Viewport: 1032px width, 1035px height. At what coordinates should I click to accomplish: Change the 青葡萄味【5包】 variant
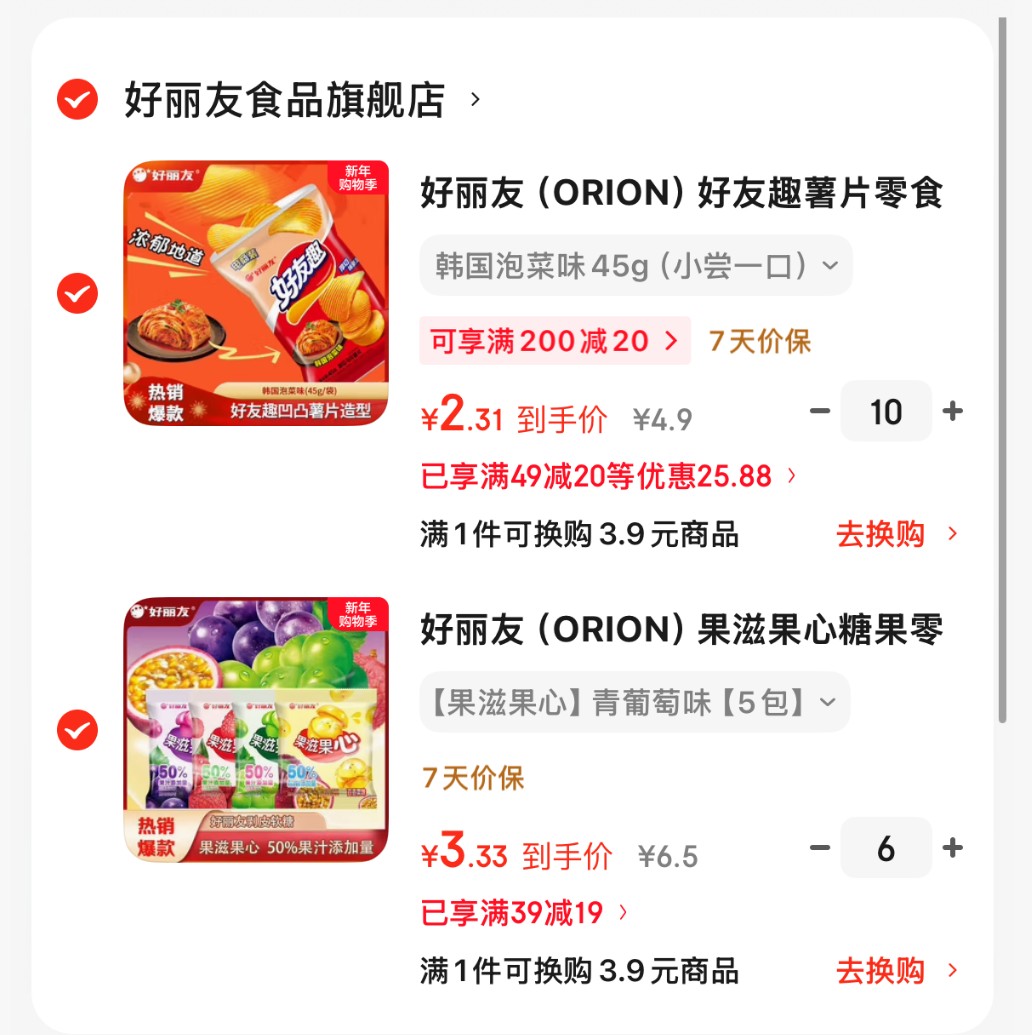point(634,703)
